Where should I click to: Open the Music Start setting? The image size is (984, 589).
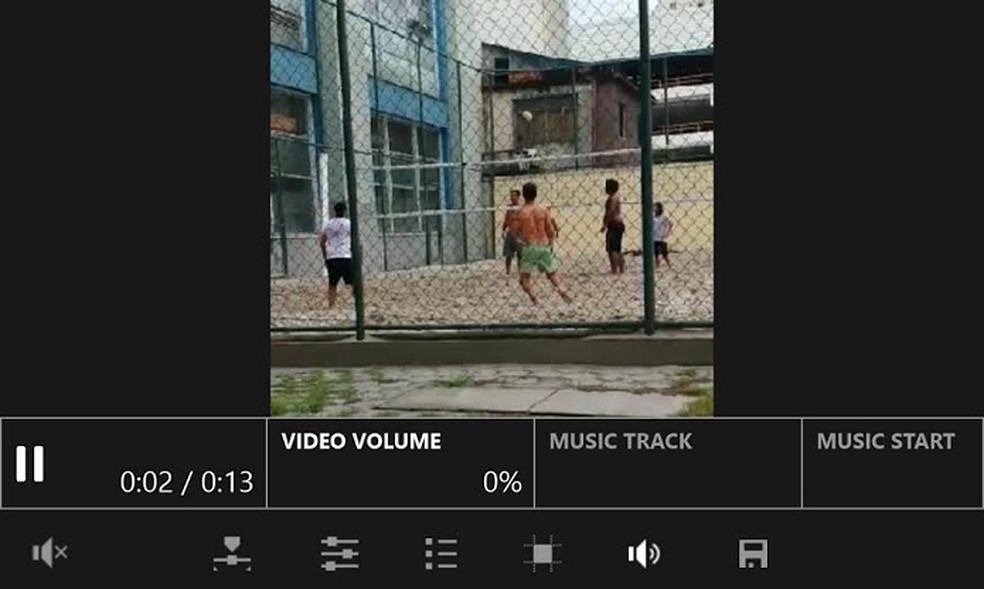[892, 463]
